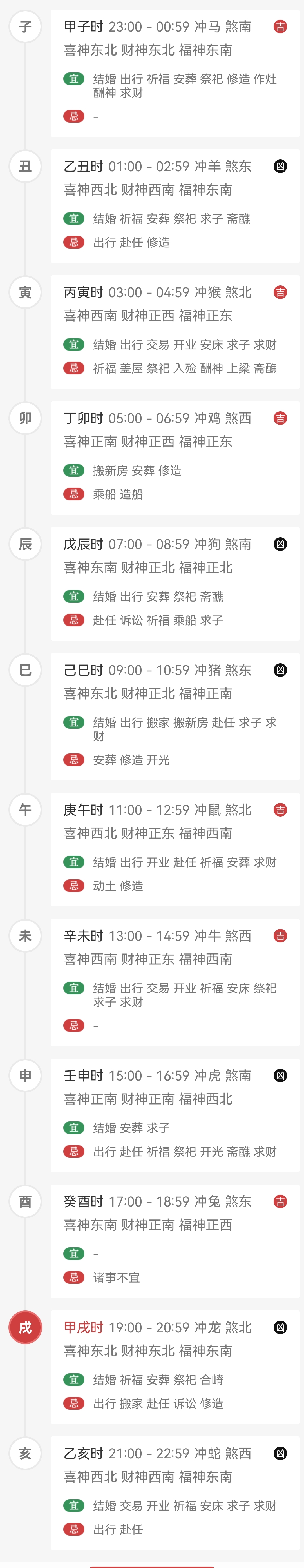The height and width of the screenshot is (1568, 304).
Task: Select the 子 hour marker
Action: point(26,27)
